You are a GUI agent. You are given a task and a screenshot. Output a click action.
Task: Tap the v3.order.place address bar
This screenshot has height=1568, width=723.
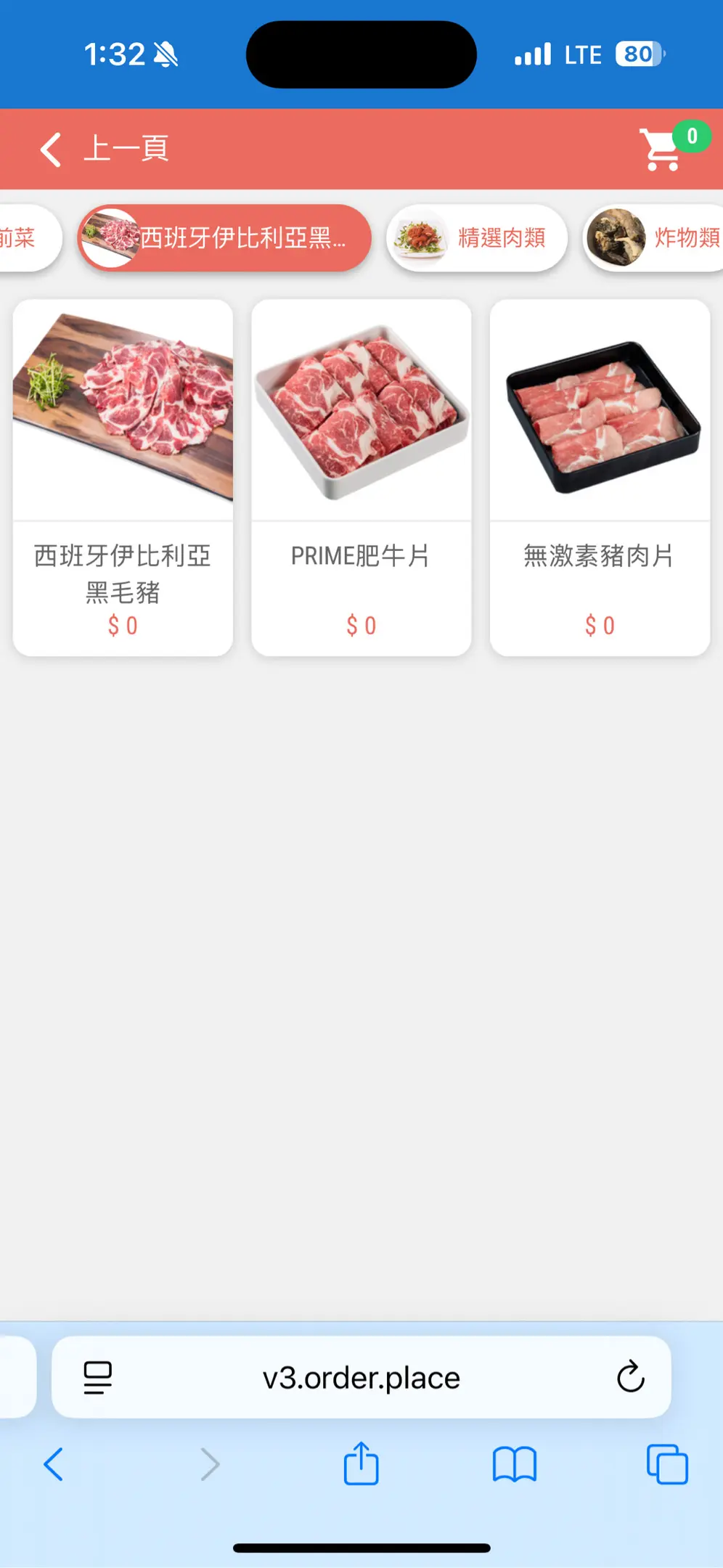coord(361,1377)
